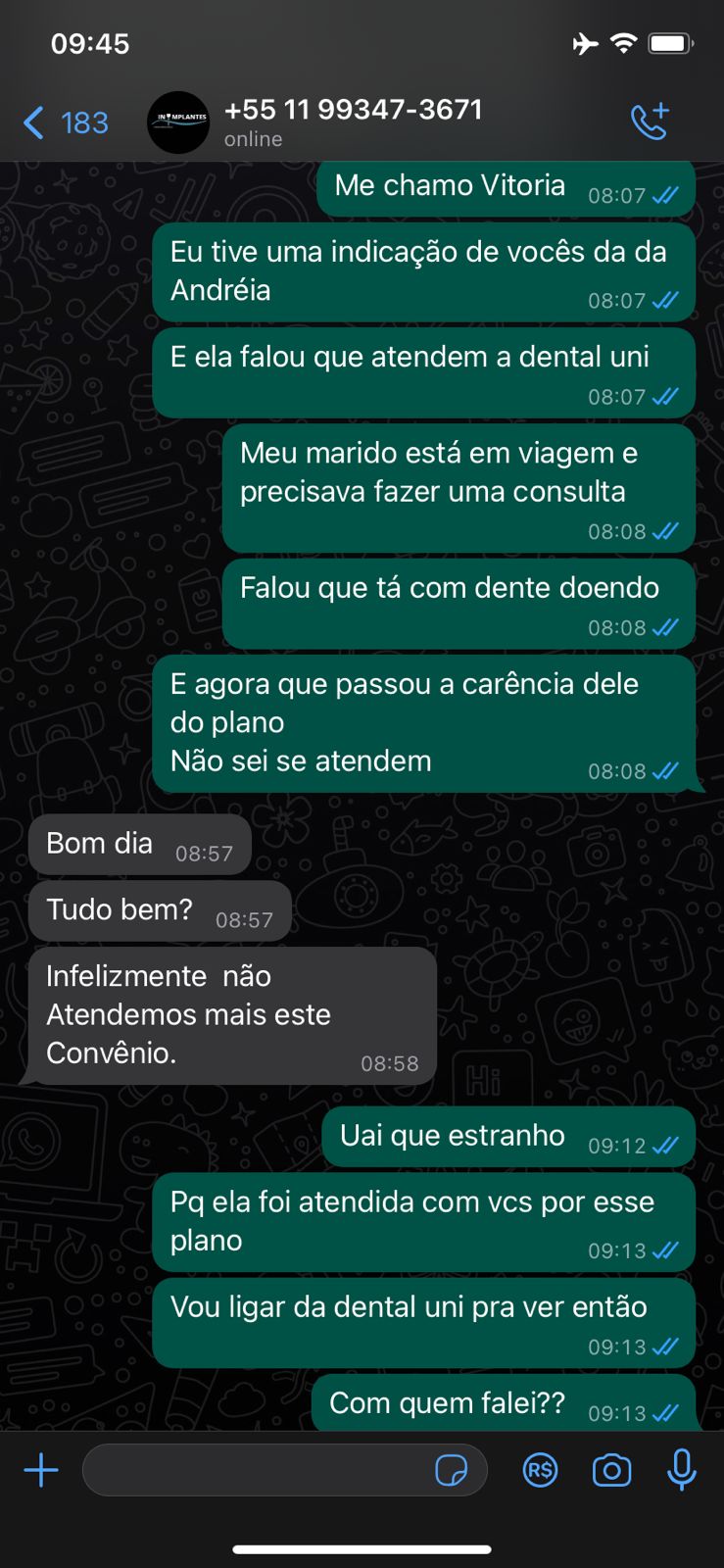Screen dimensions: 724x1568
Task: Tap the contact's profile picture
Action: click(178, 122)
